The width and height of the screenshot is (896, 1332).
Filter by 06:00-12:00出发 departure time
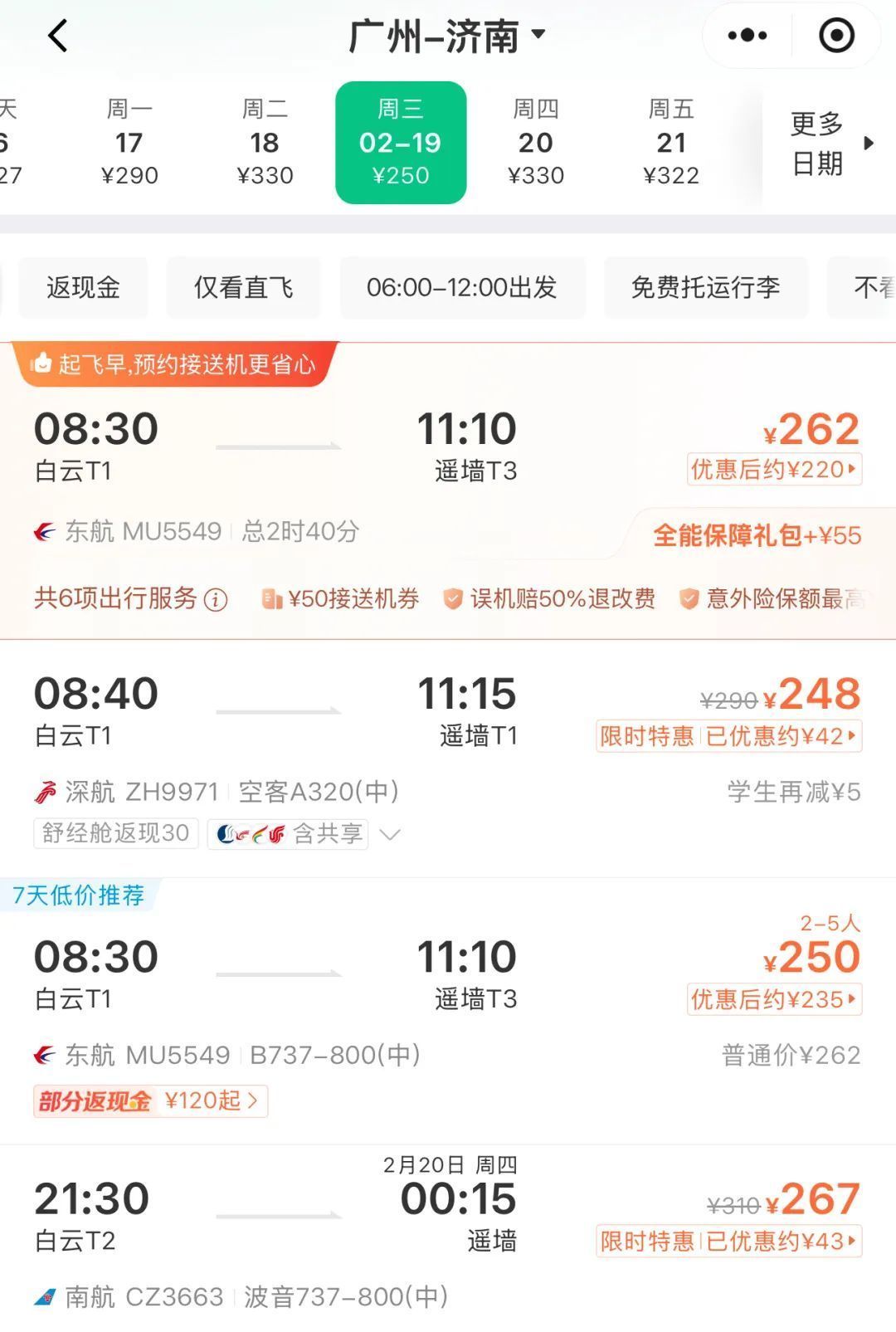[x=462, y=287]
